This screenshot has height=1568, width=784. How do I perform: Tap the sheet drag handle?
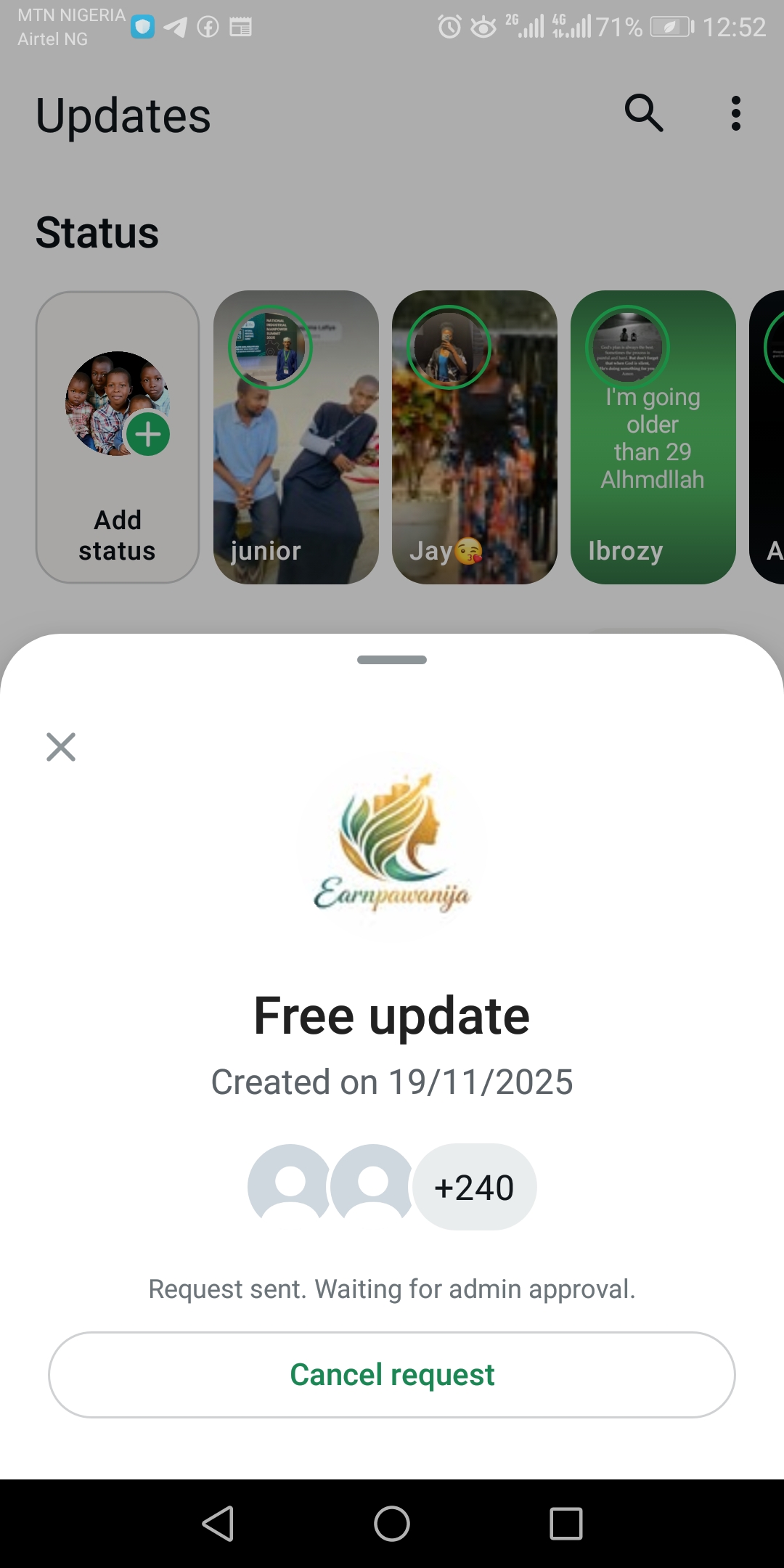[392, 660]
